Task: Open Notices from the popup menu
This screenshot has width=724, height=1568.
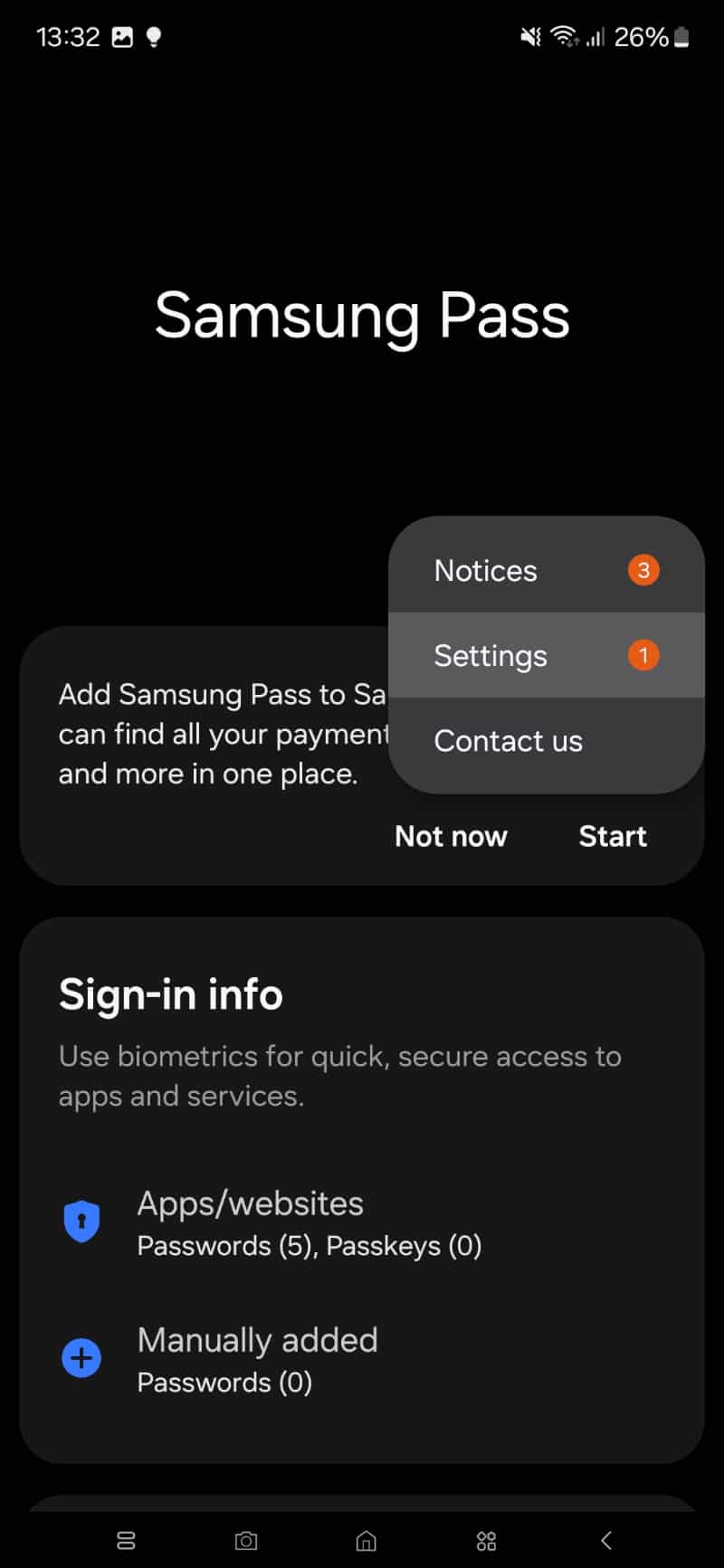Action: point(546,570)
